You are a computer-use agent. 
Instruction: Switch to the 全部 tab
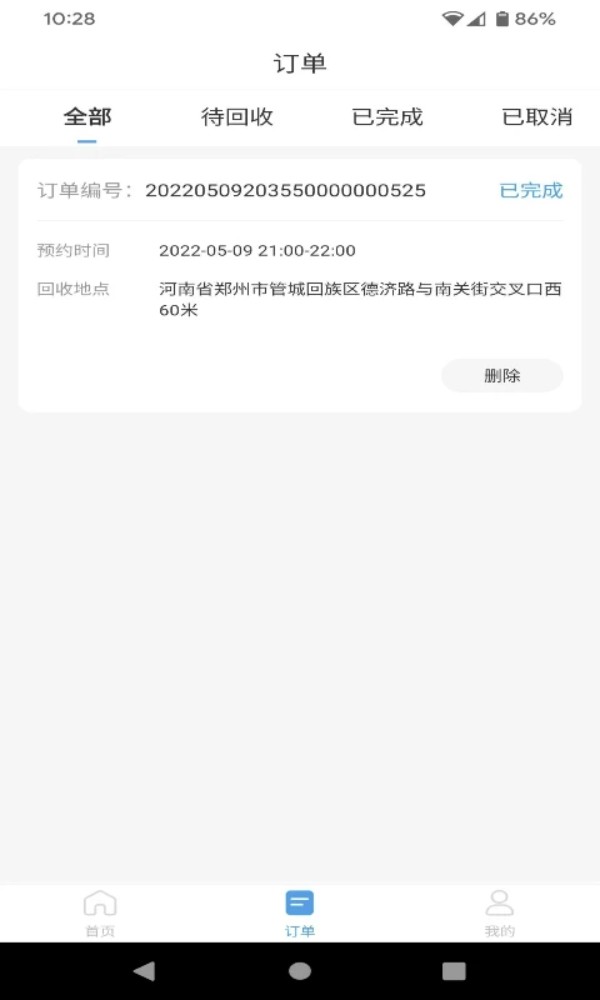click(x=87, y=117)
